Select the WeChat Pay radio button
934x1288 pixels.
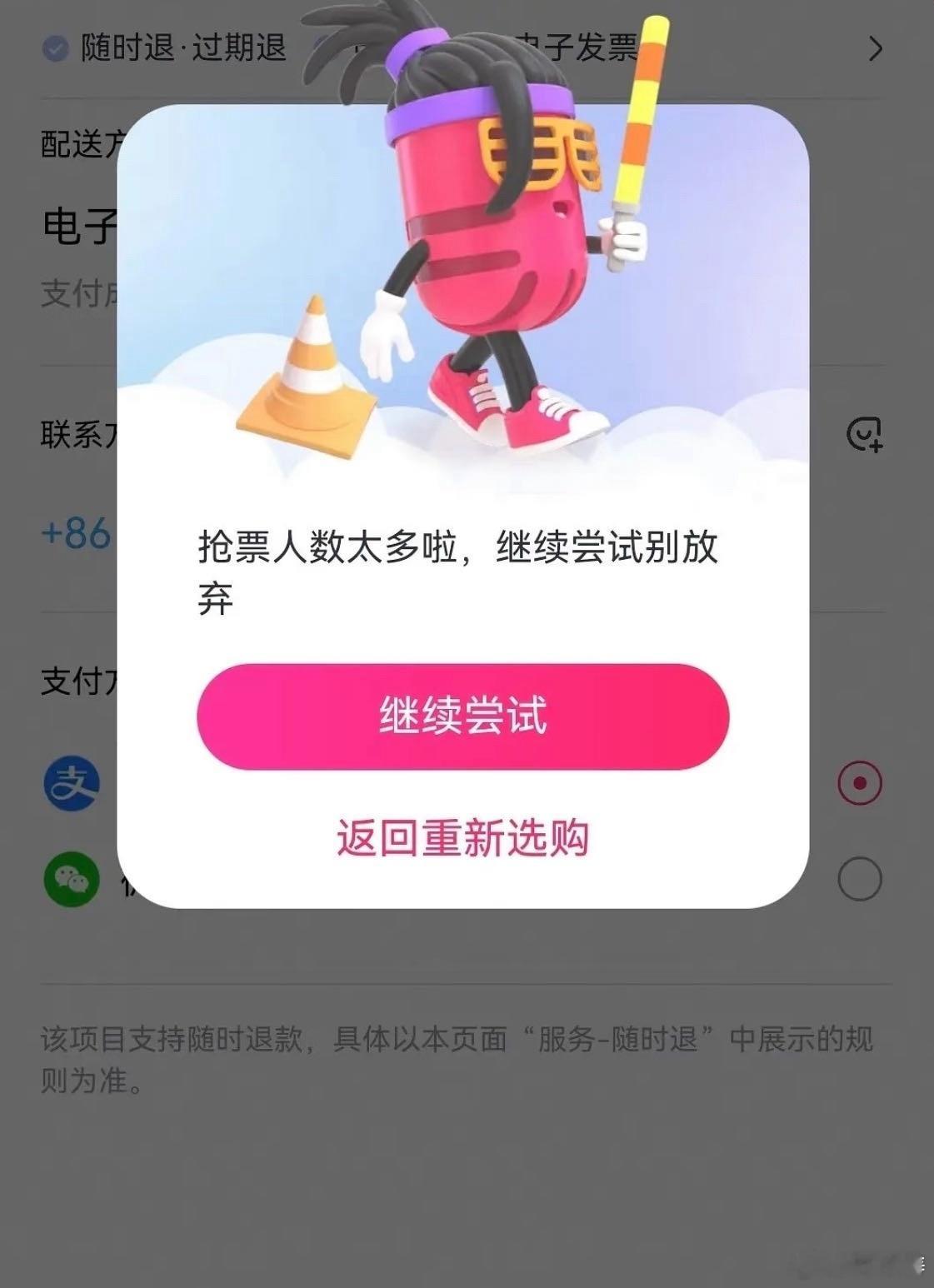[860, 879]
